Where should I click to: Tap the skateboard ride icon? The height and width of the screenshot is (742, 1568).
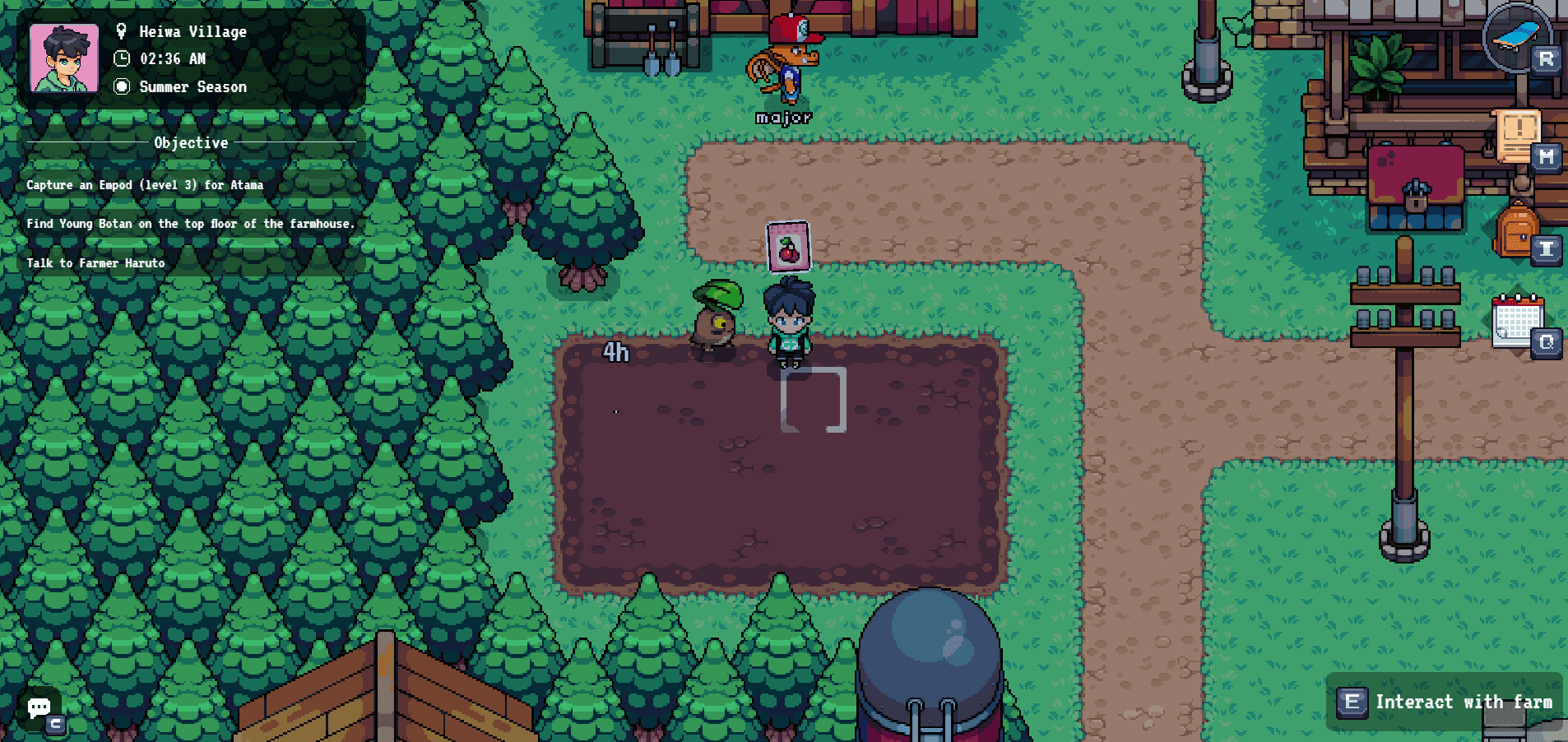point(1516,36)
